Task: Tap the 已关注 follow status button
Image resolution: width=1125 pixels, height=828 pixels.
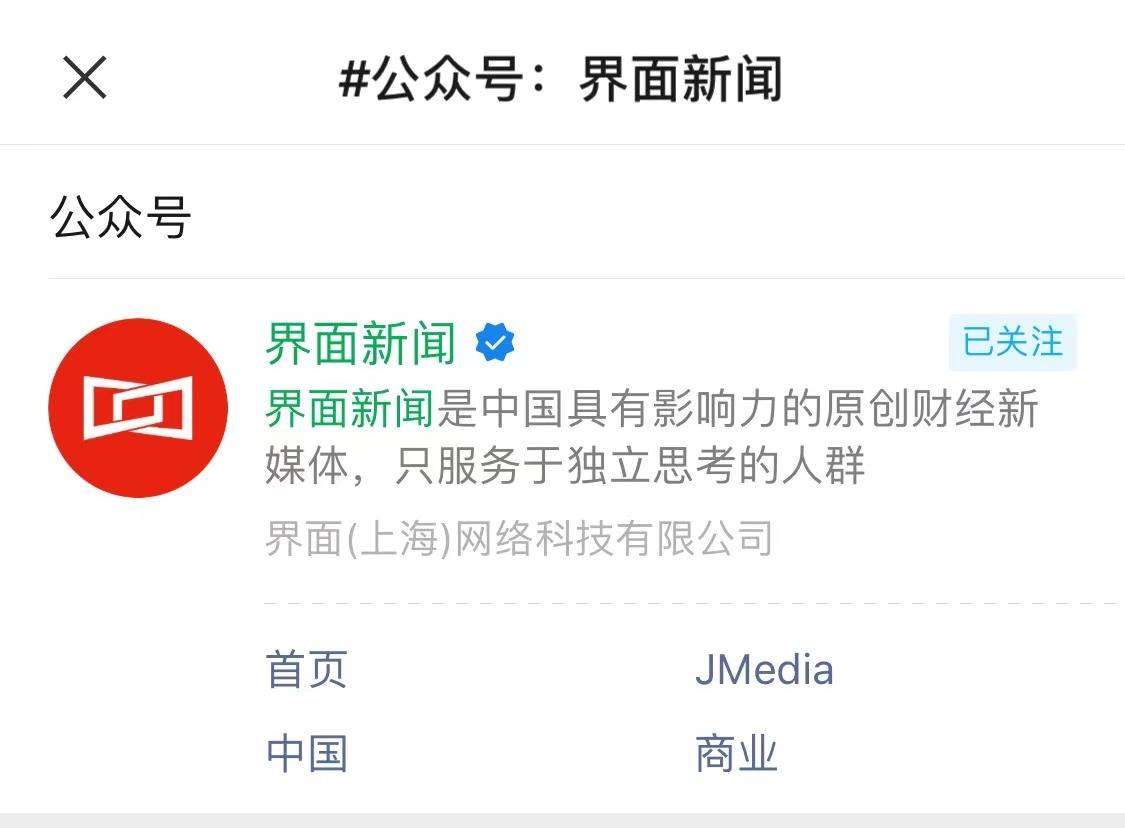Action: click(x=1012, y=342)
